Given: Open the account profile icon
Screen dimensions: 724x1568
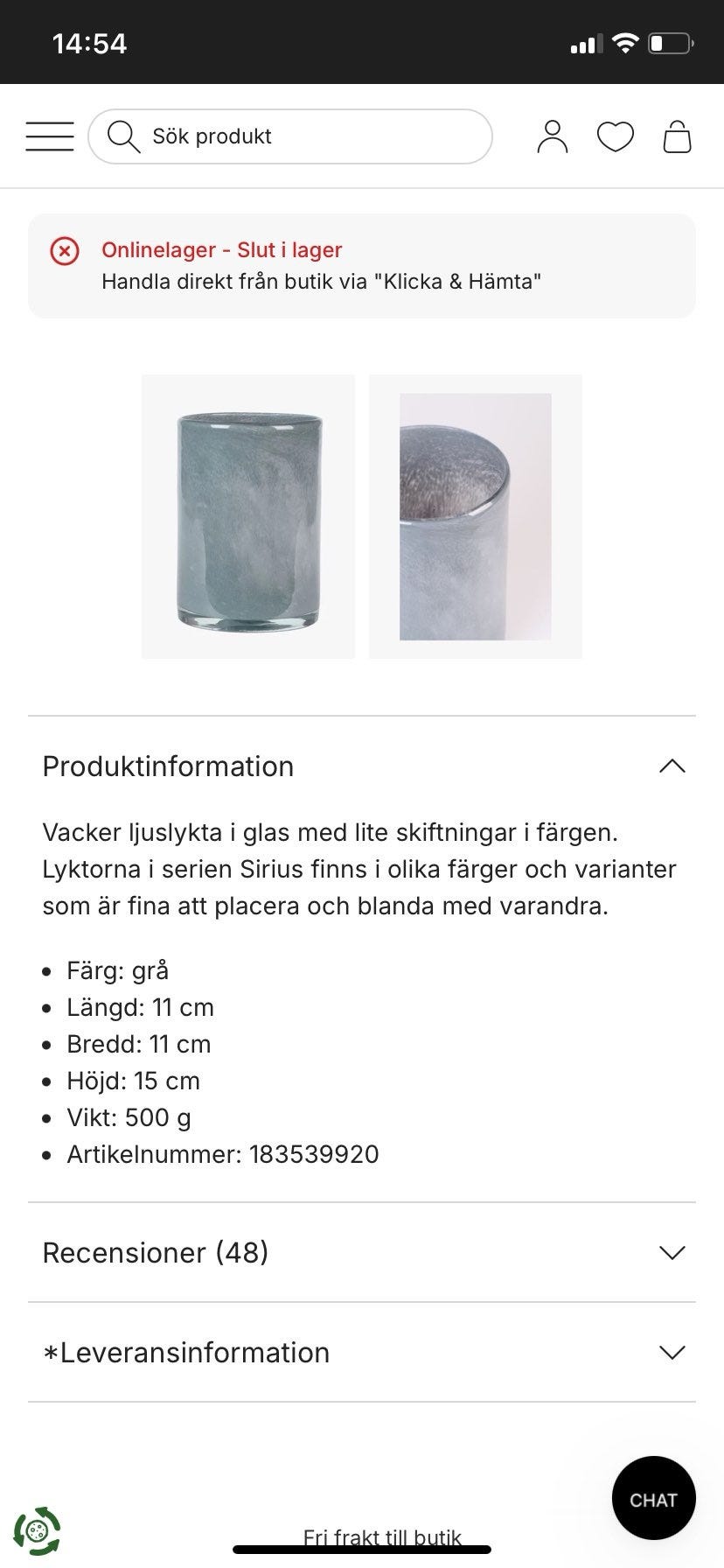Looking at the screenshot, I should click(x=552, y=136).
